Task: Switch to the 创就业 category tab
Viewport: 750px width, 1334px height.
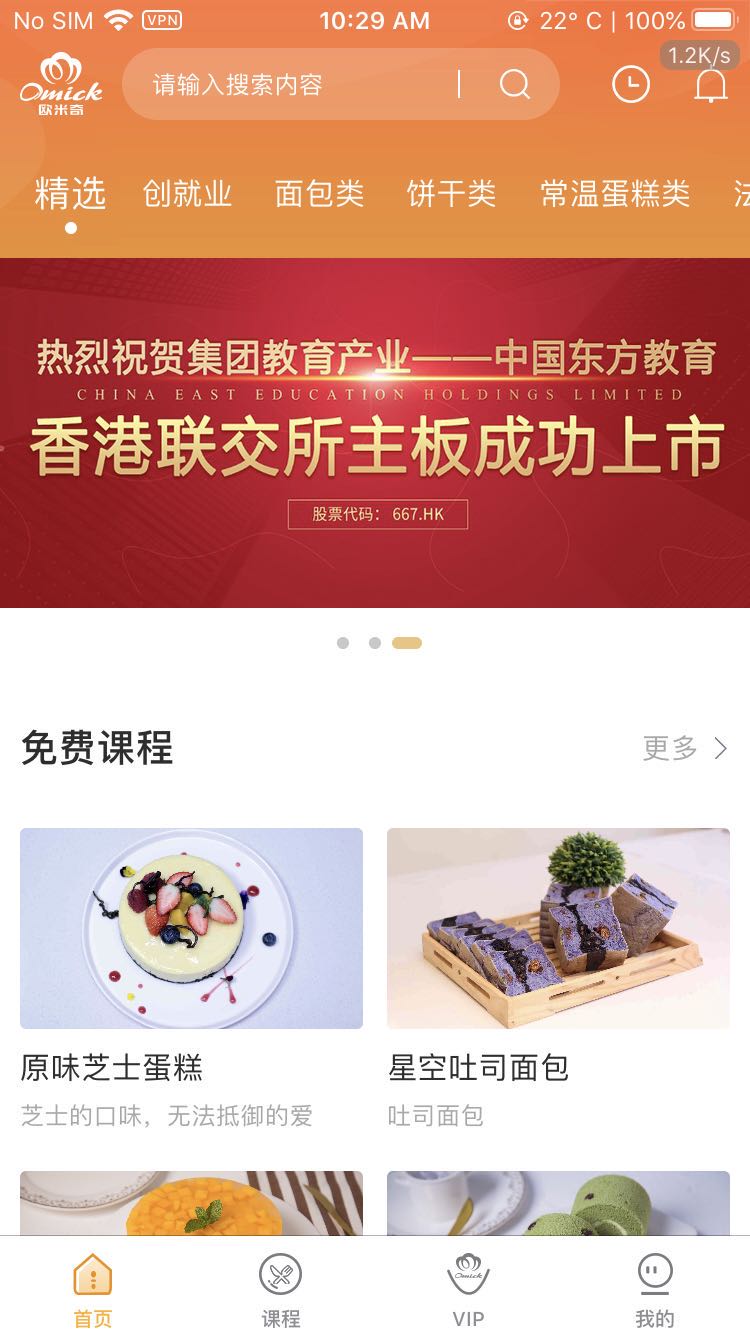Action: coord(189,195)
